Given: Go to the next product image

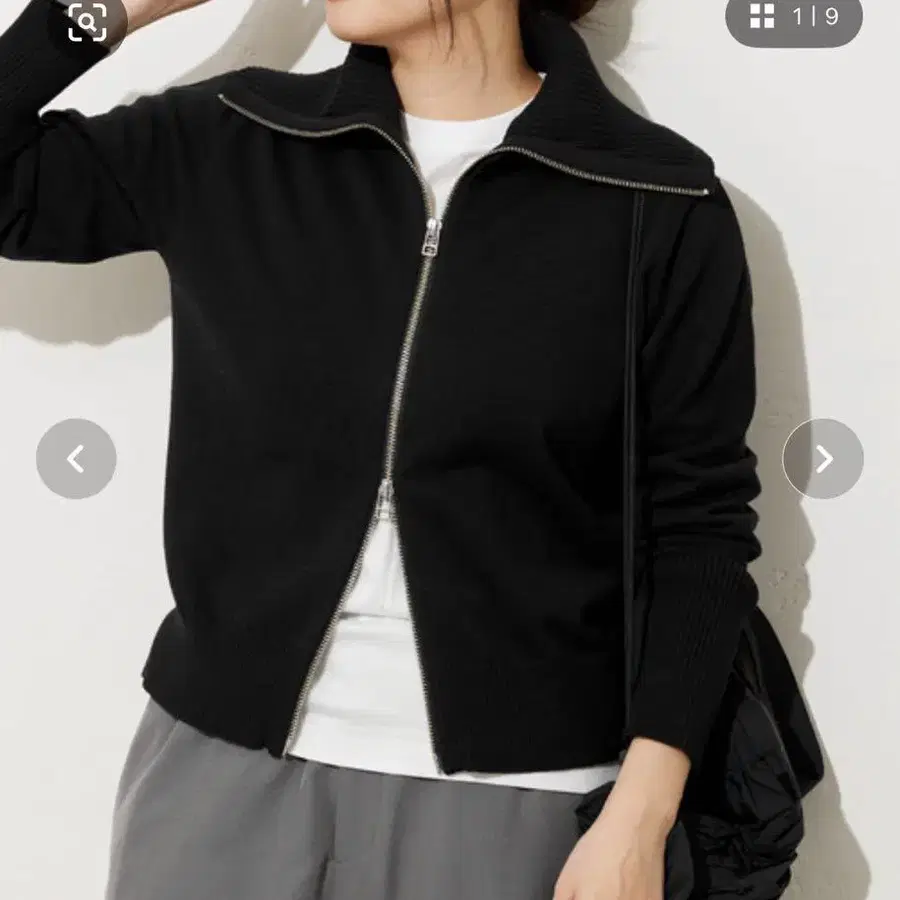Looking at the screenshot, I should click(x=823, y=459).
